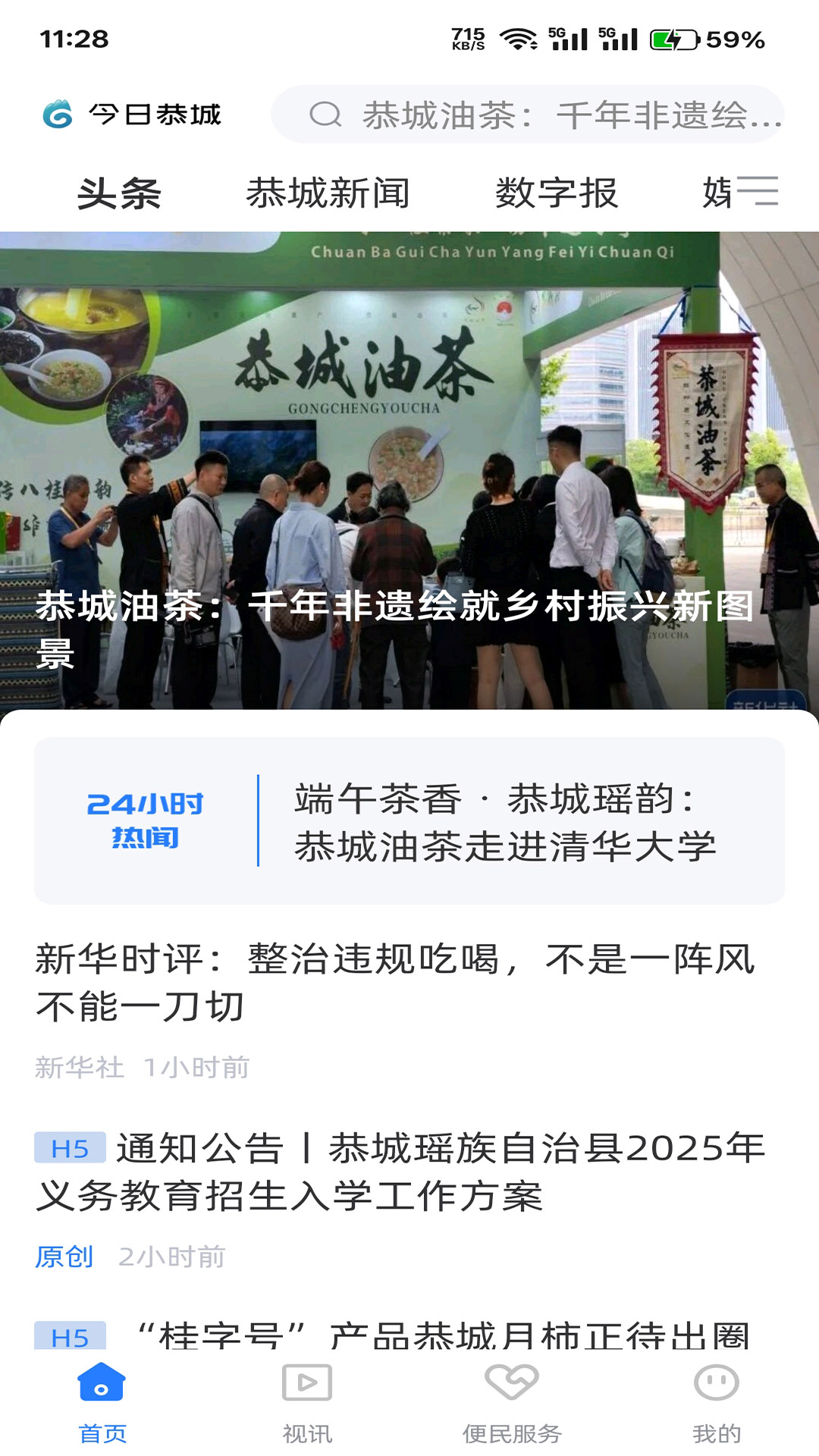
Task: Read 新华时评 article on 整治违规吃喝
Action: pyautogui.click(x=394, y=983)
